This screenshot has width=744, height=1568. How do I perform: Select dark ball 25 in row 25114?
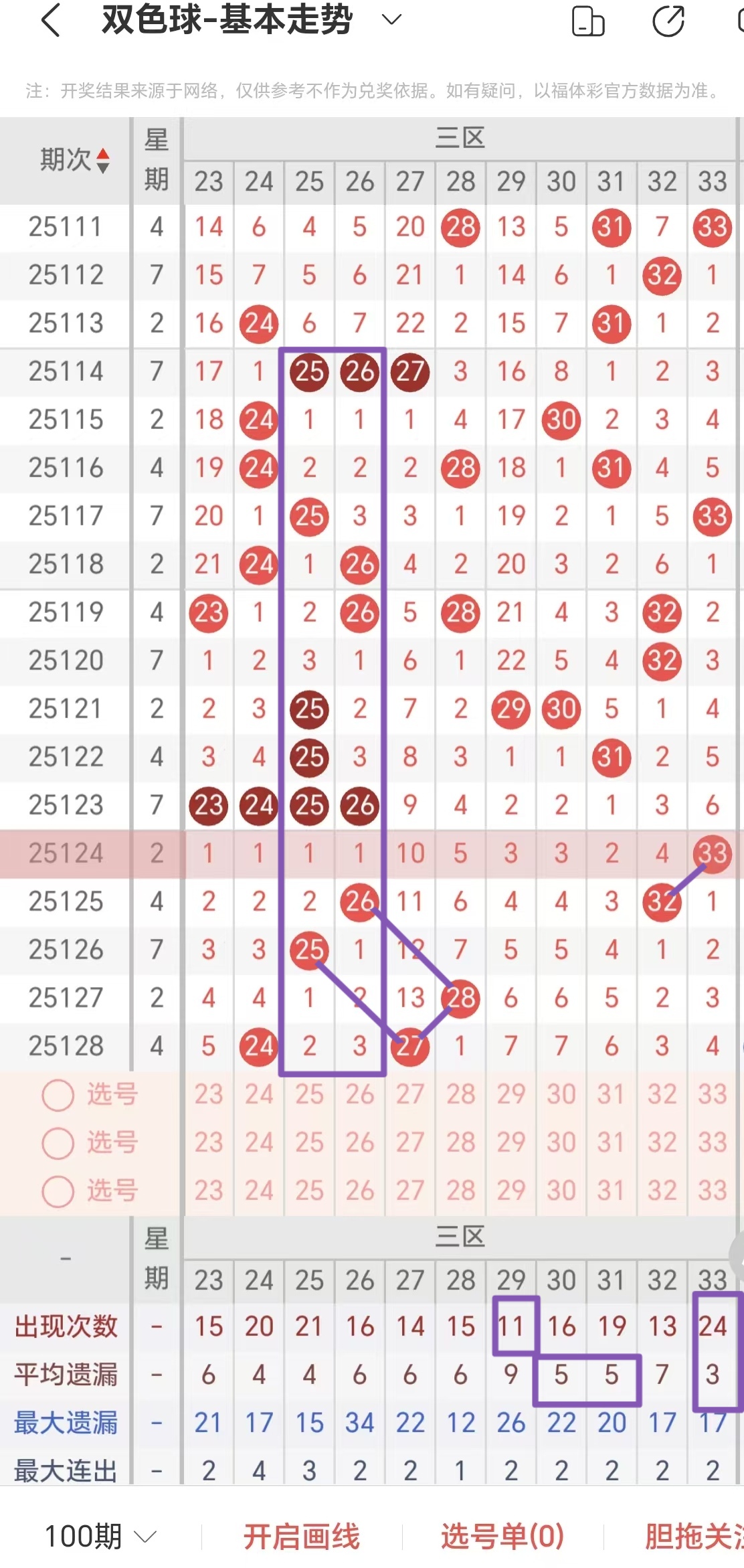(x=308, y=372)
